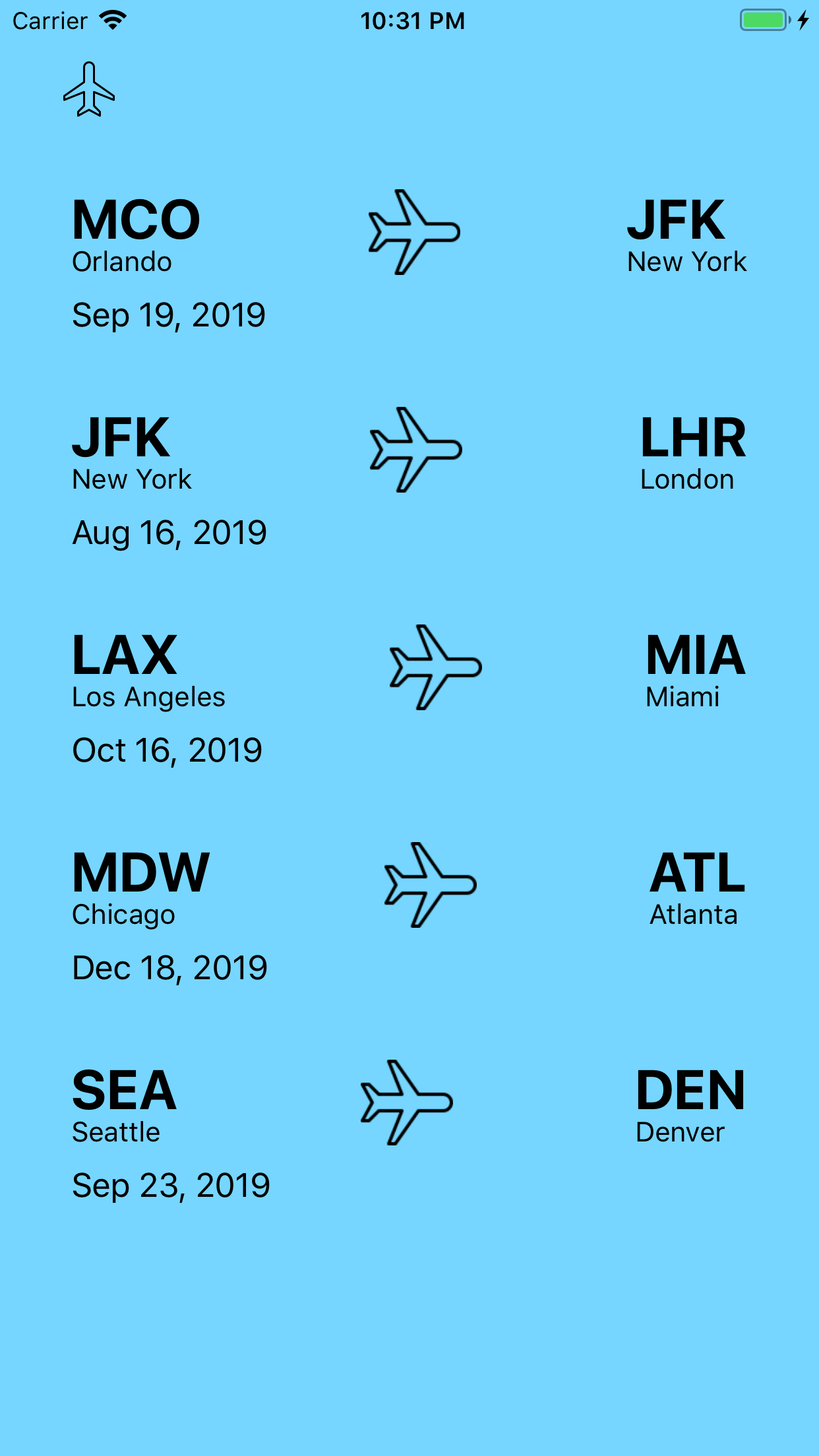Click the clock showing 10:31 PM
Image resolution: width=819 pixels, height=1456 pixels.
(x=412, y=20)
